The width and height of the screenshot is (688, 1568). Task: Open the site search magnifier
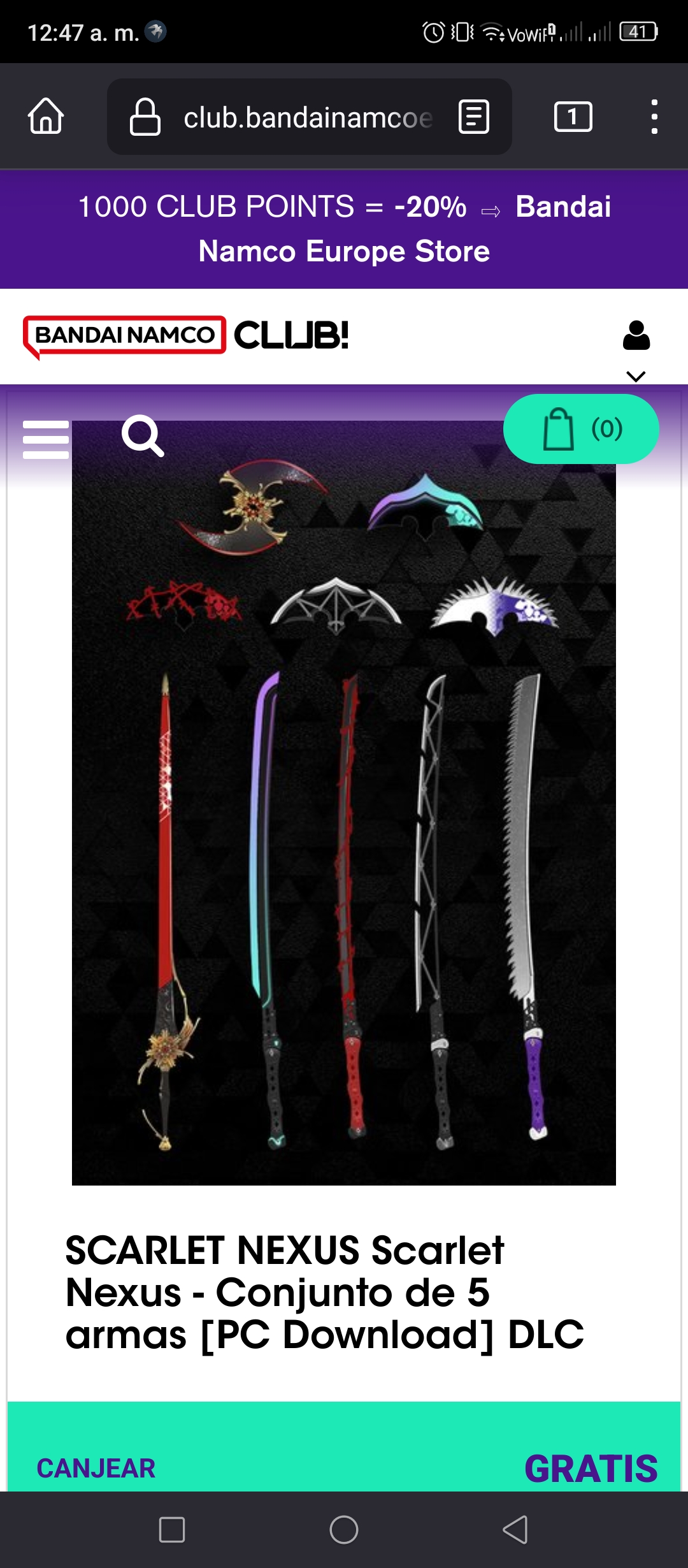coord(143,436)
